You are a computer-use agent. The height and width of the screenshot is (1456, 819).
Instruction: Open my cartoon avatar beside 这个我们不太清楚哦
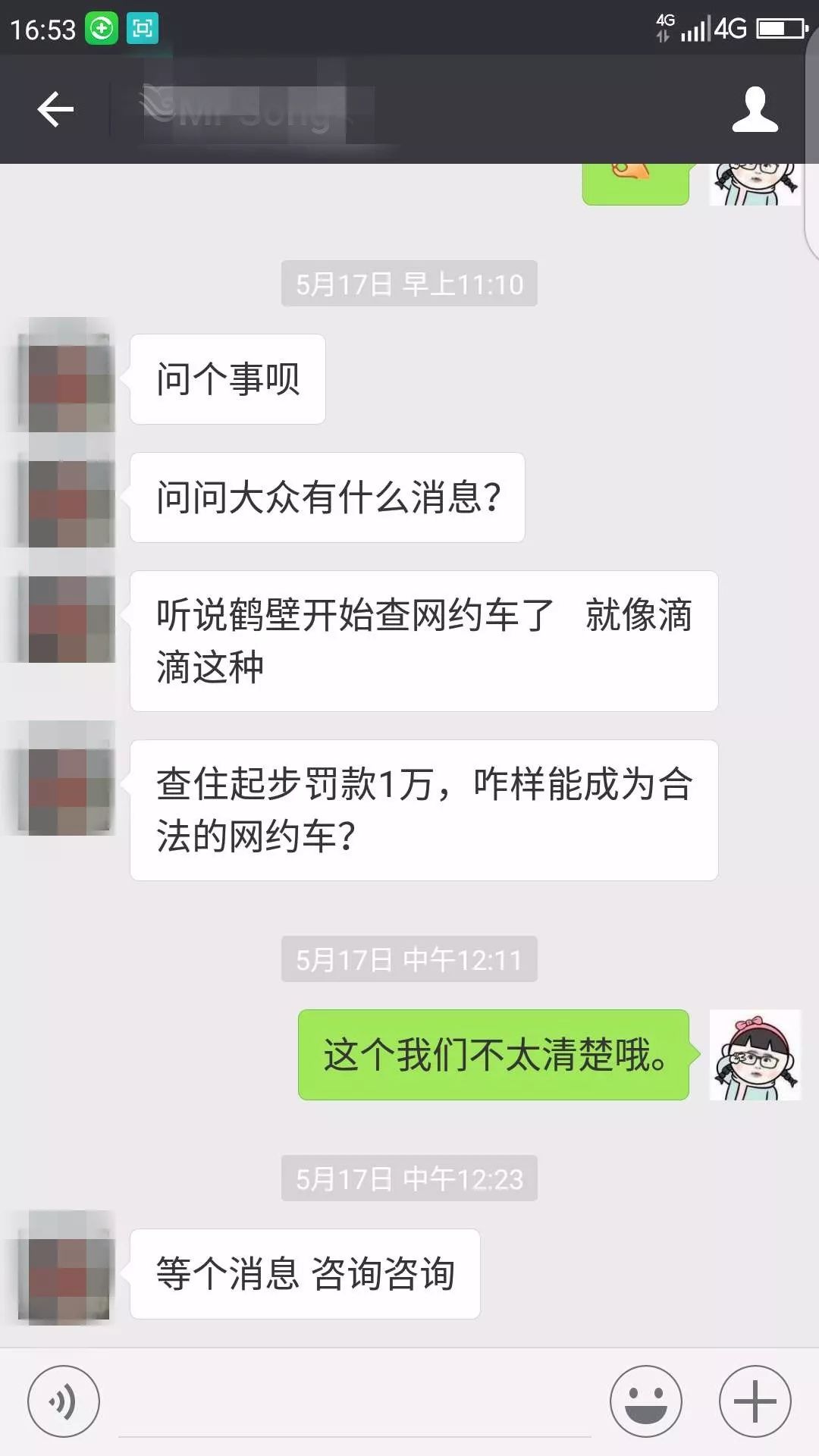pos(755,1055)
